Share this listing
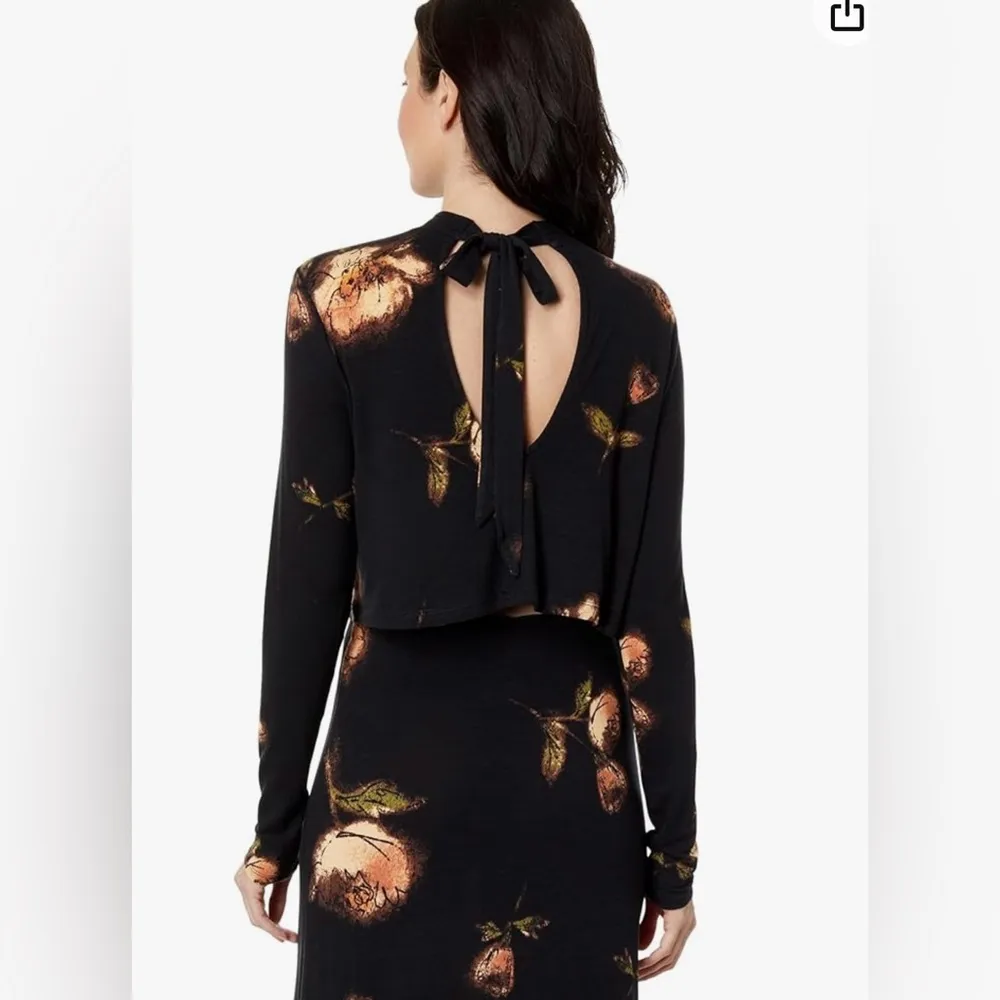This screenshot has width=1000, height=1000. pos(847,15)
